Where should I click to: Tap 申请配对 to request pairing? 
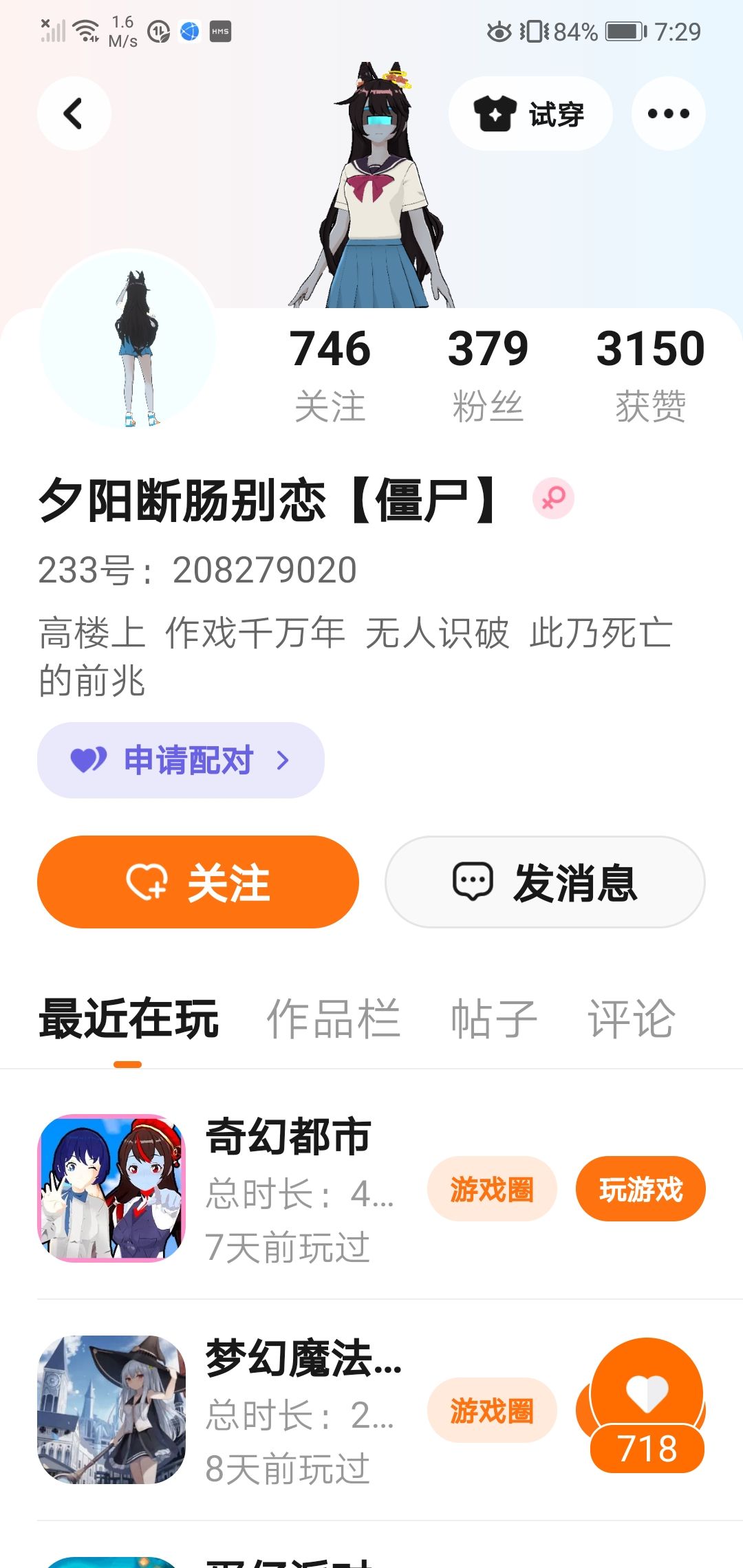(x=180, y=760)
